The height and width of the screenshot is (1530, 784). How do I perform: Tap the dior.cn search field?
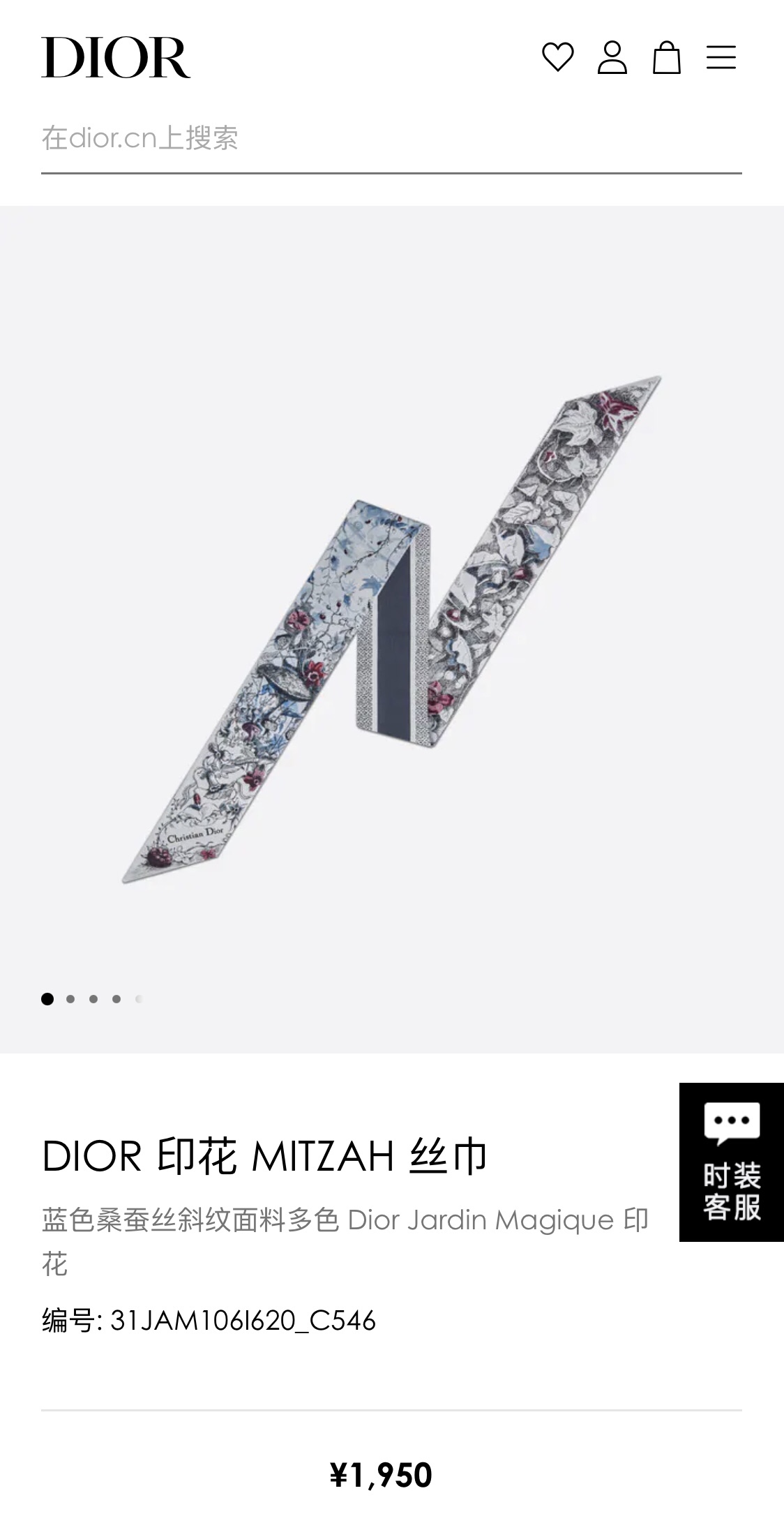[391, 138]
